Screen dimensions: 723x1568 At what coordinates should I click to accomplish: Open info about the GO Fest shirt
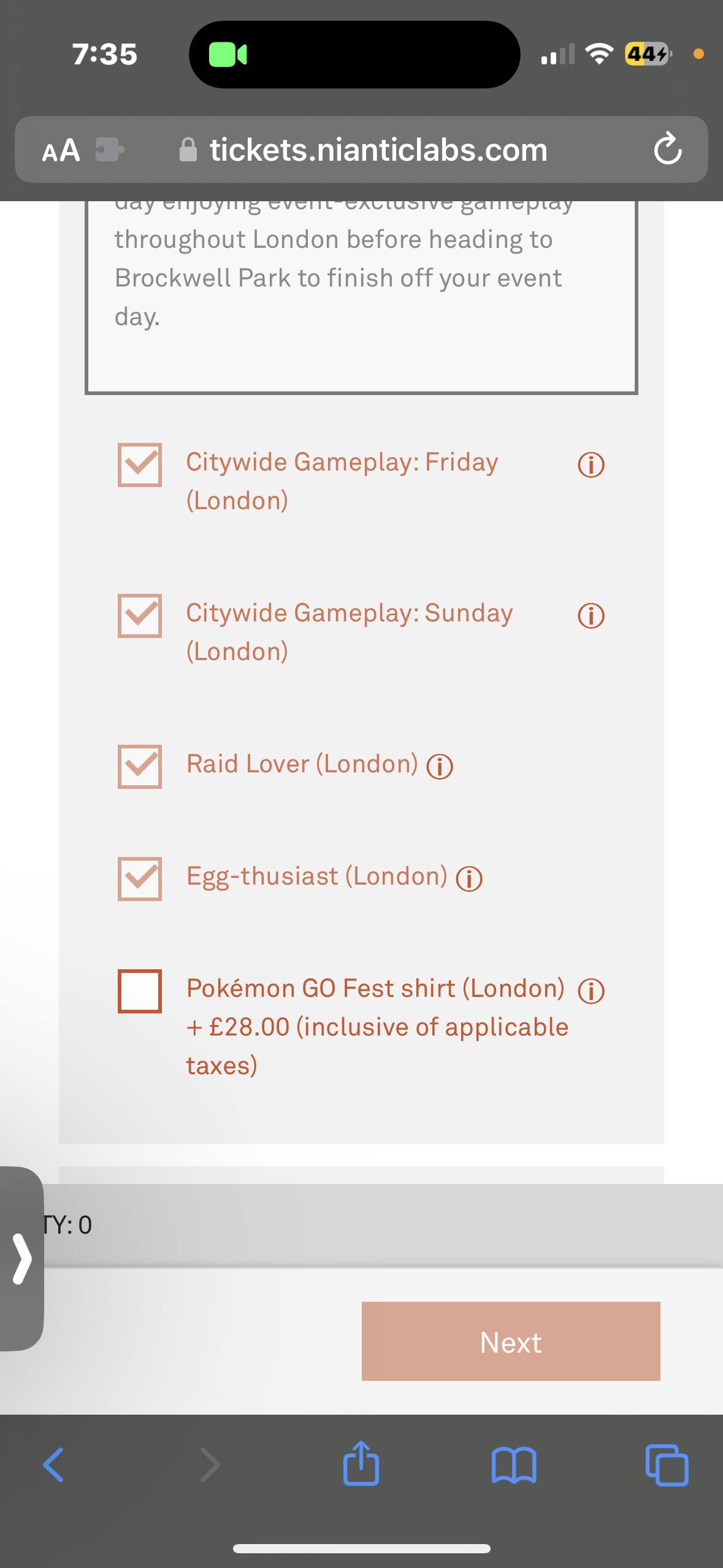tap(591, 991)
